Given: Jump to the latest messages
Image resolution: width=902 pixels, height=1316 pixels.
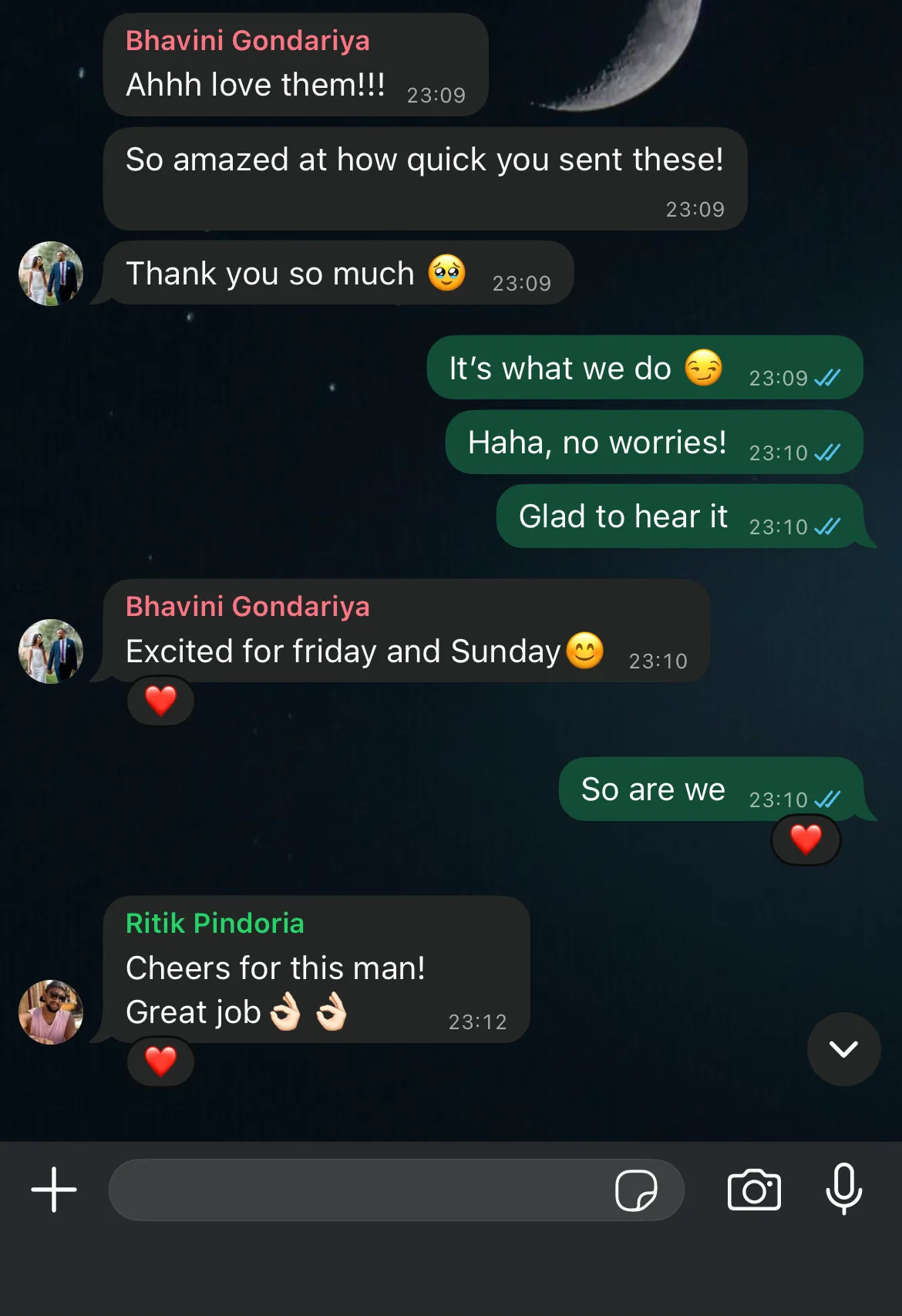Looking at the screenshot, I should 843,1048.
